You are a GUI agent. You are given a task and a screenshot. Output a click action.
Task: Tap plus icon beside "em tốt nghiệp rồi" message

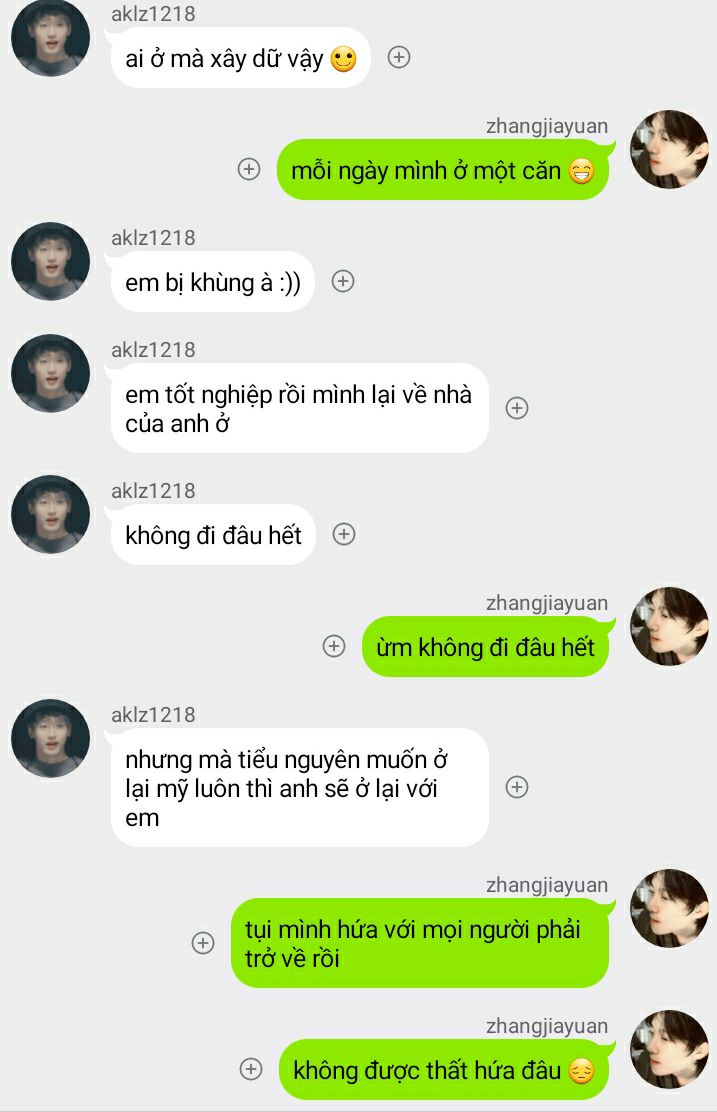pyautogui.click(x=517, y=408)
